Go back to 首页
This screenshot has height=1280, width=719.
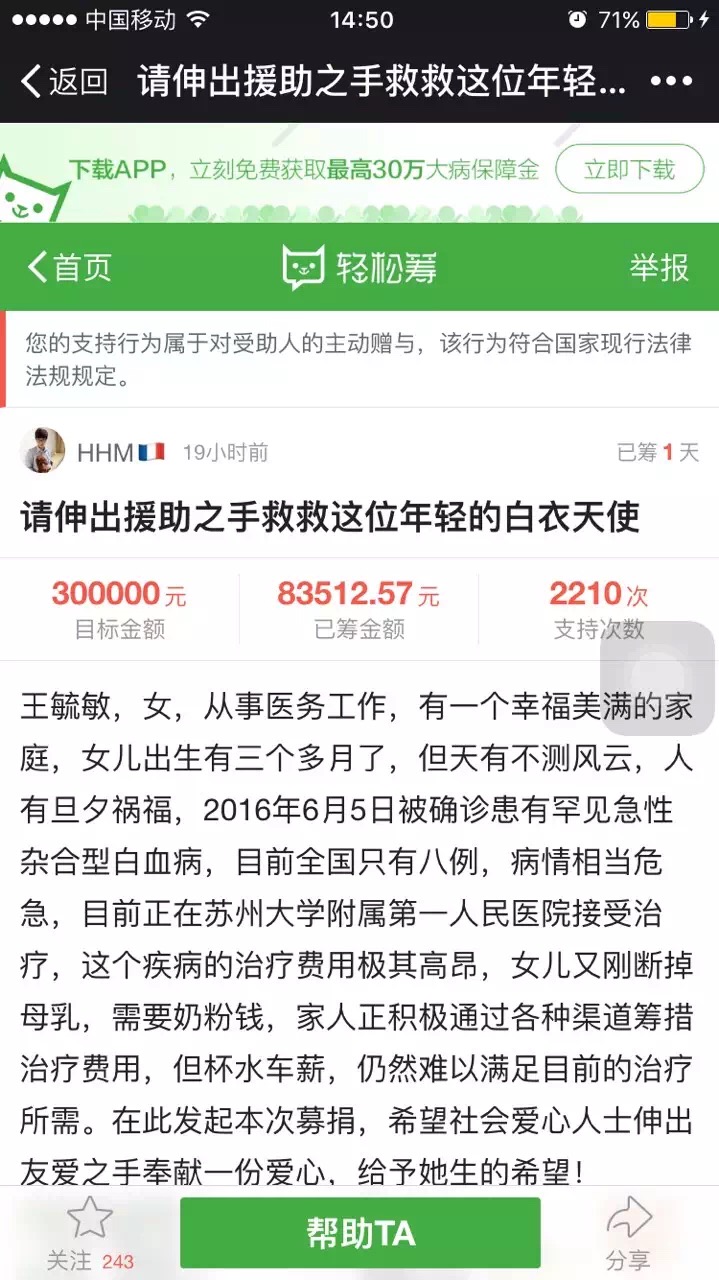point(69,267)
